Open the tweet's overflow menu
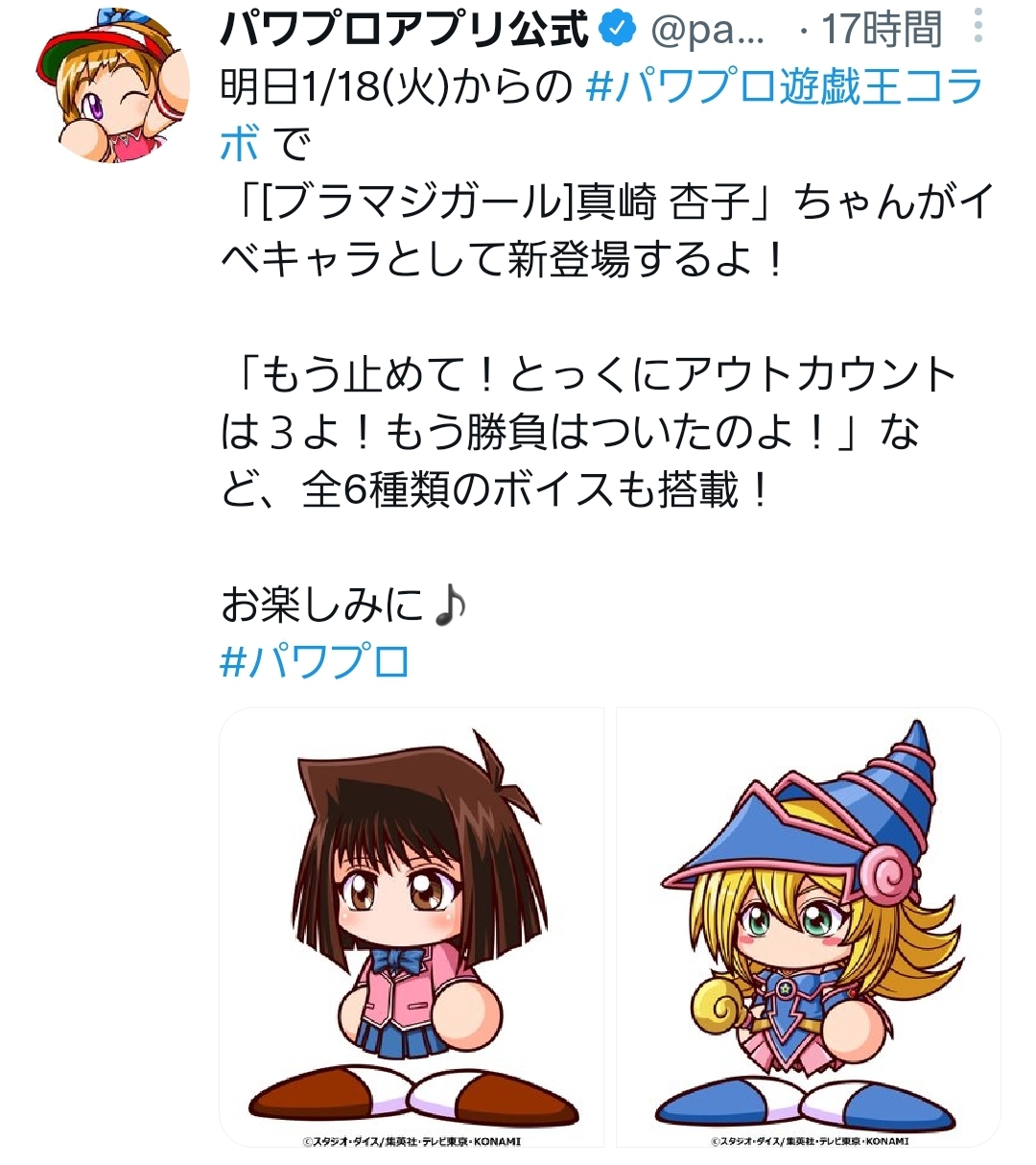The height and width of the screenshot is (1165, 1036). 977,27
